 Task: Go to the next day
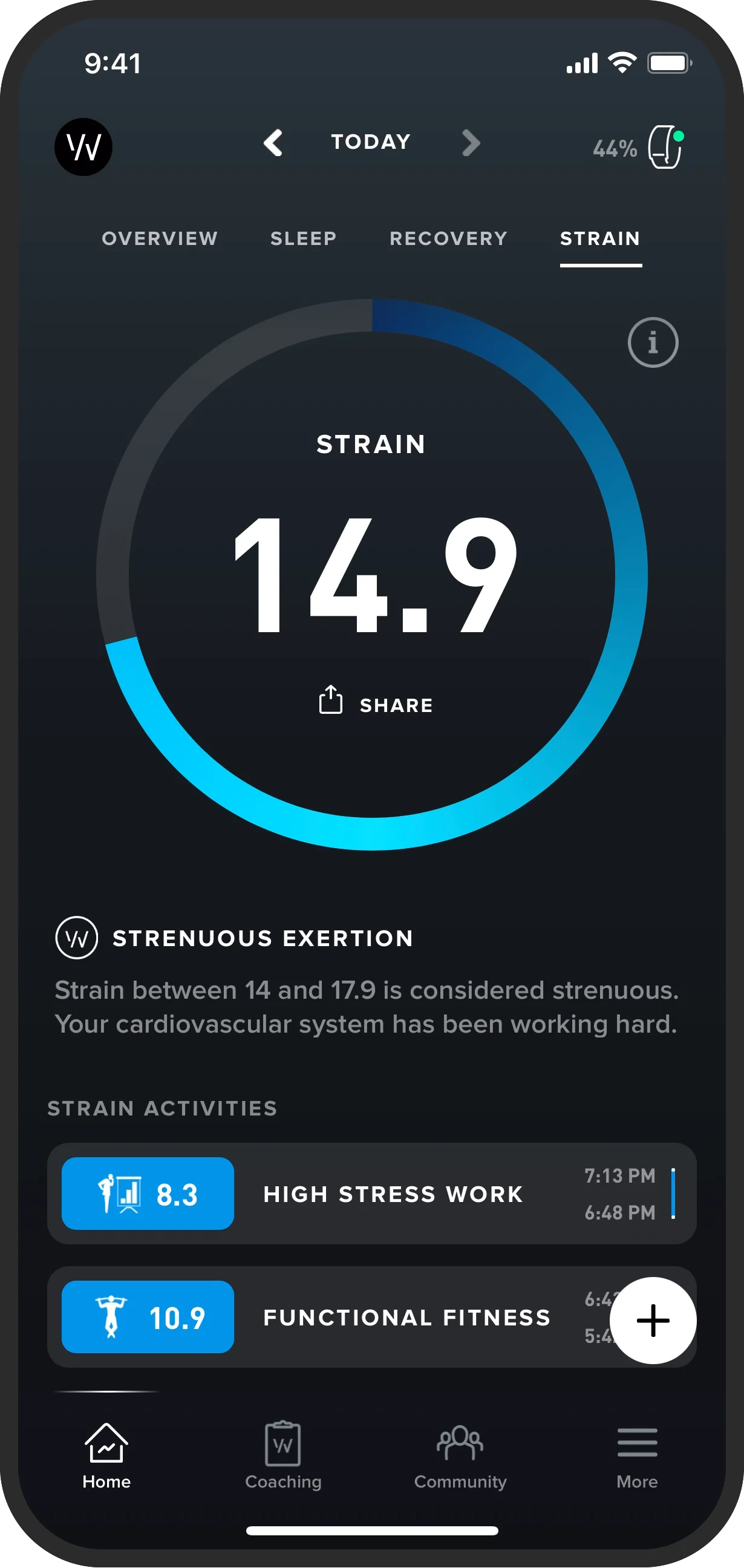tap(470, 143)
